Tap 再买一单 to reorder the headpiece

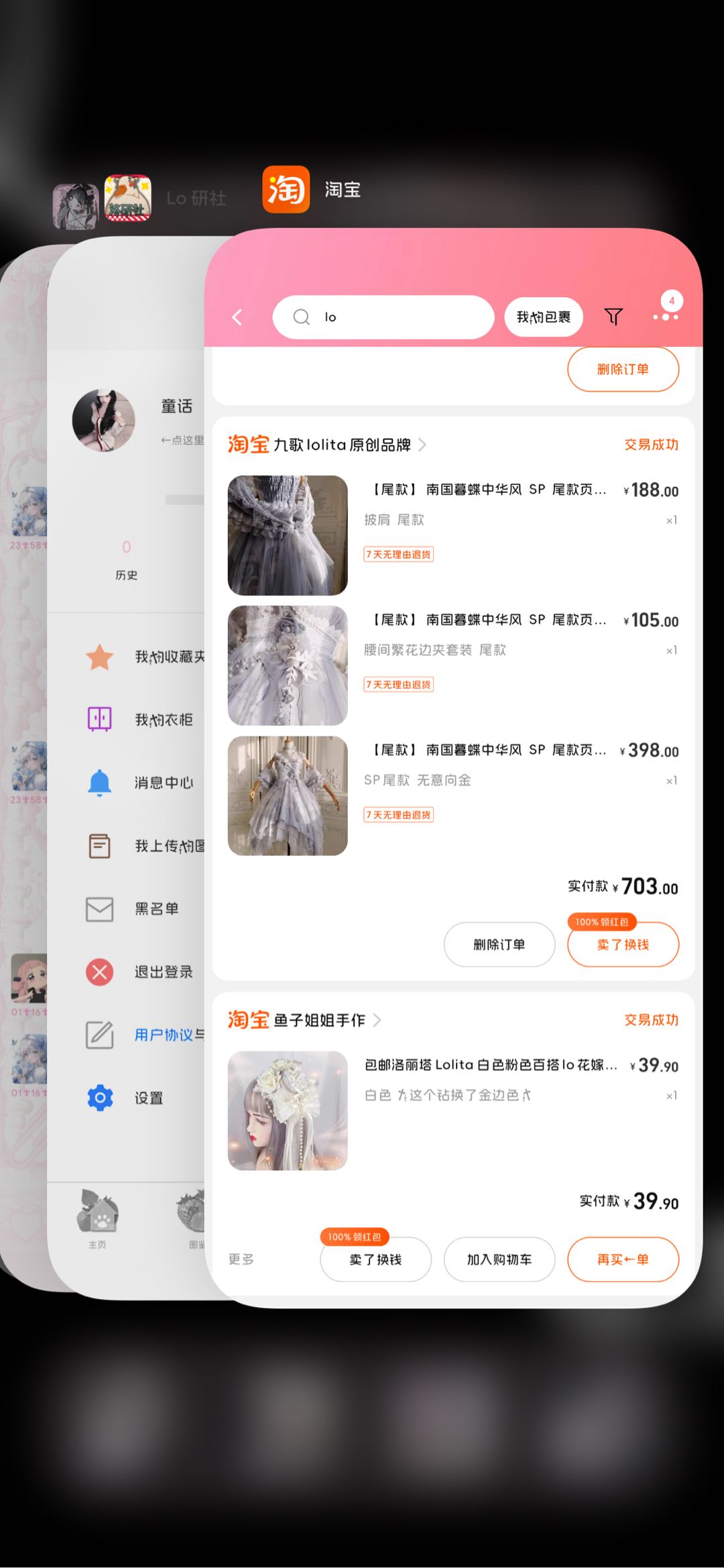click(623, 1259)
